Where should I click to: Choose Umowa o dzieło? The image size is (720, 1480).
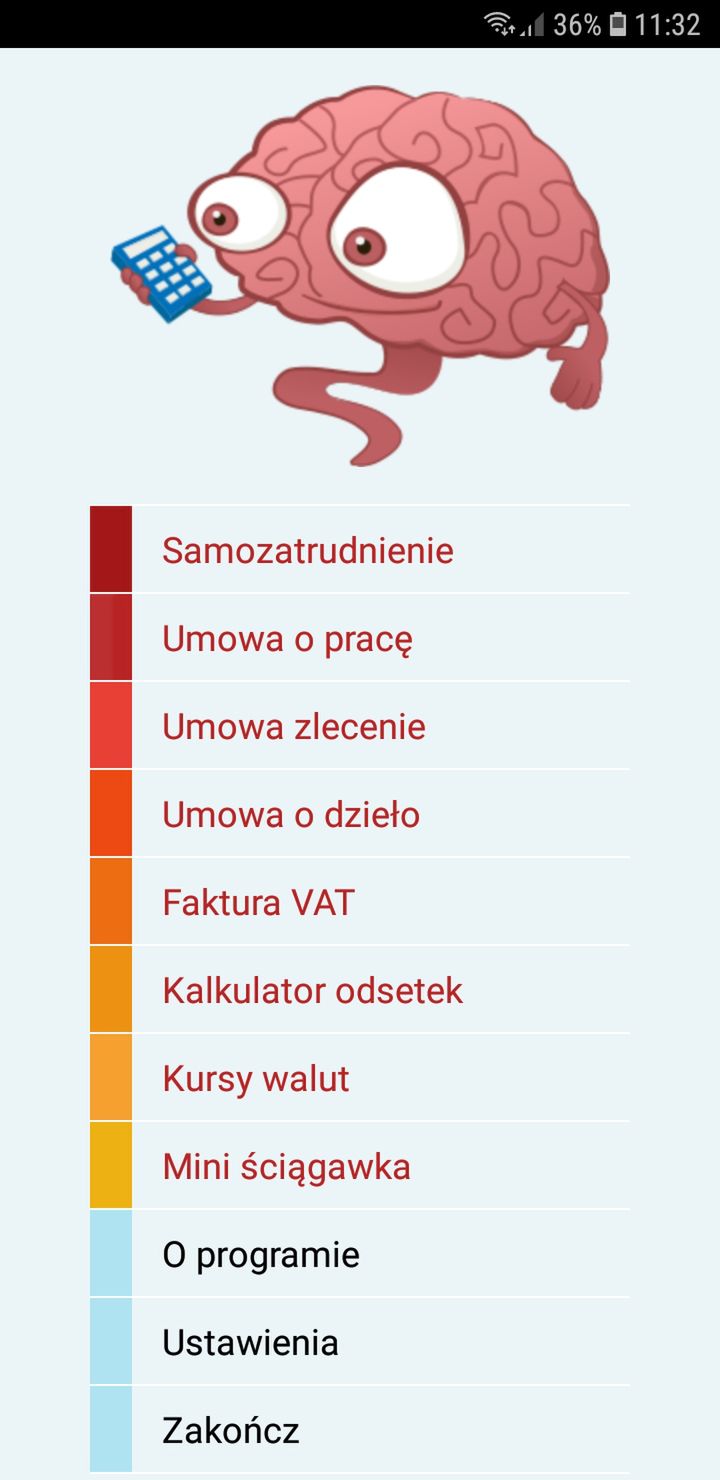click(360, 813)
